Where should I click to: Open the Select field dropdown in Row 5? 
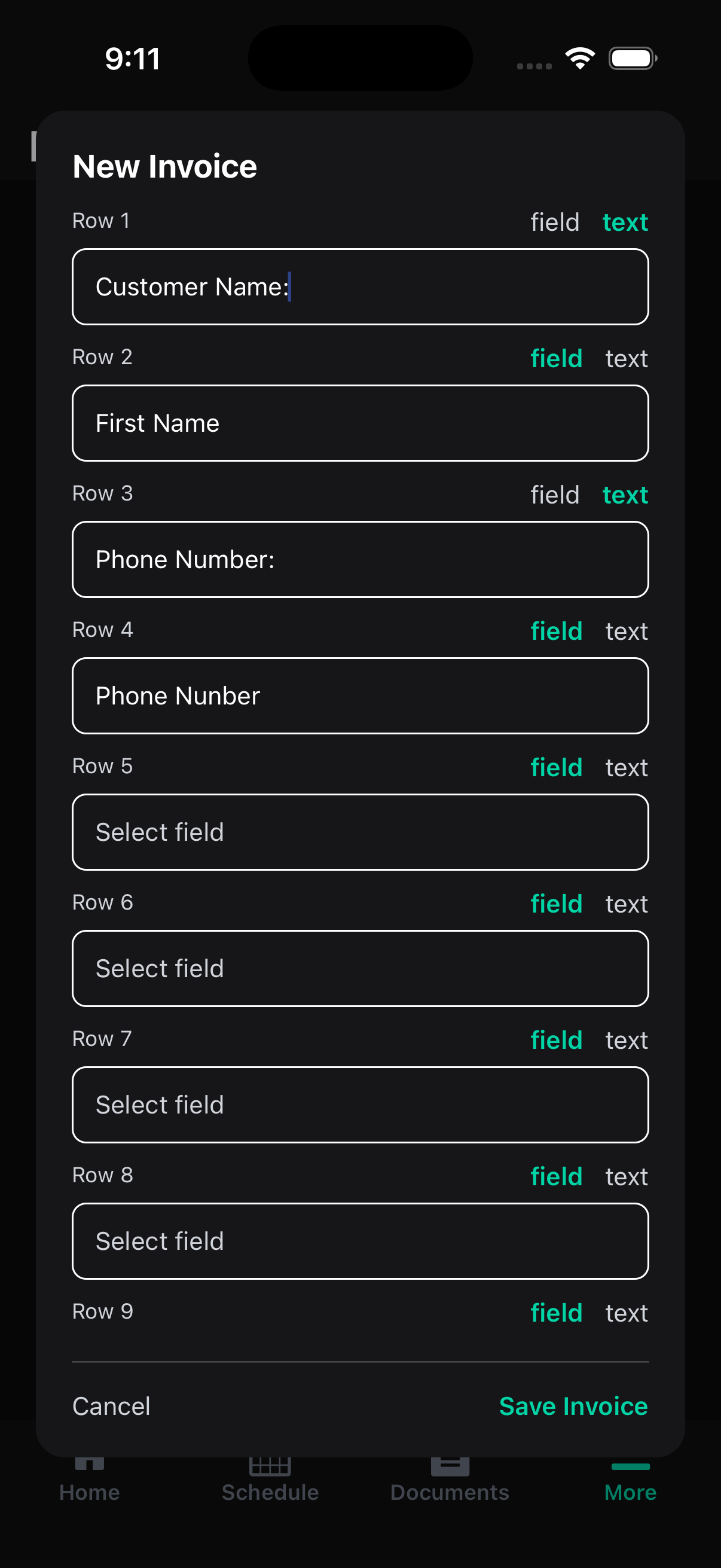point(360,831)
